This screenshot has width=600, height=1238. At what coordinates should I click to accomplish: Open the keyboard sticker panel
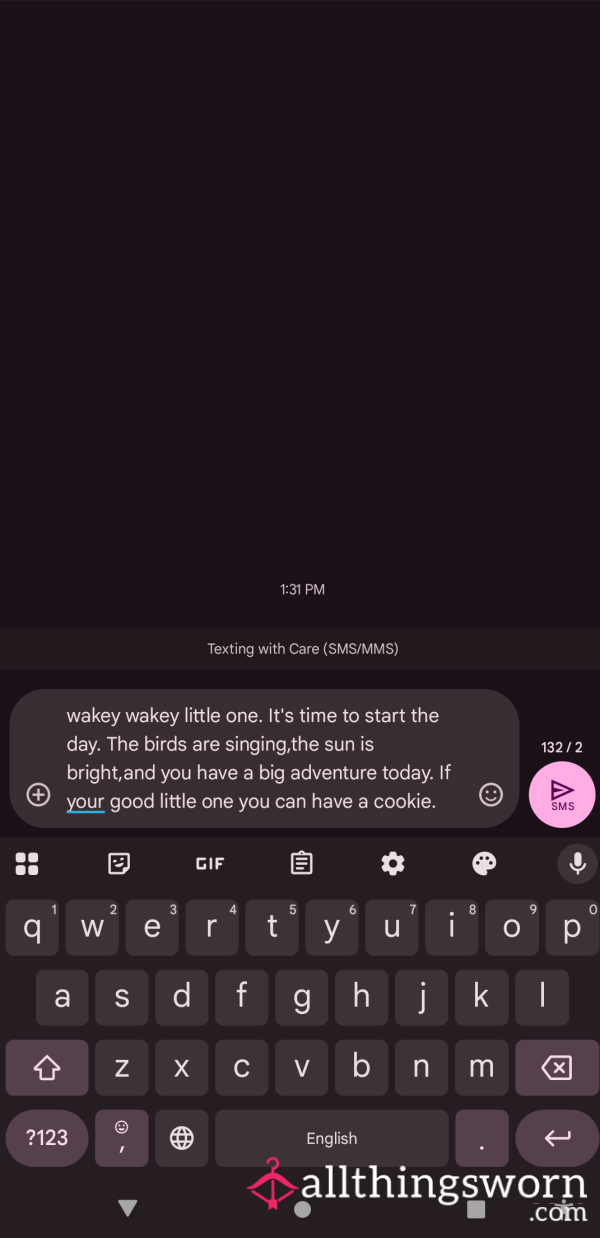(x=119, y=864)
